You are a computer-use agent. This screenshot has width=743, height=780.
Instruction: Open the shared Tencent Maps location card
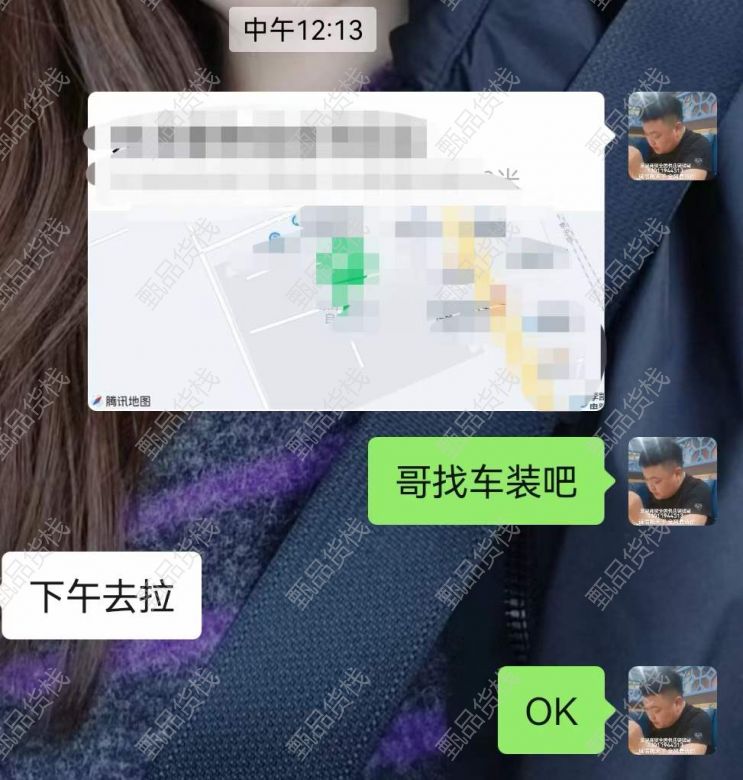coord(346,252)
